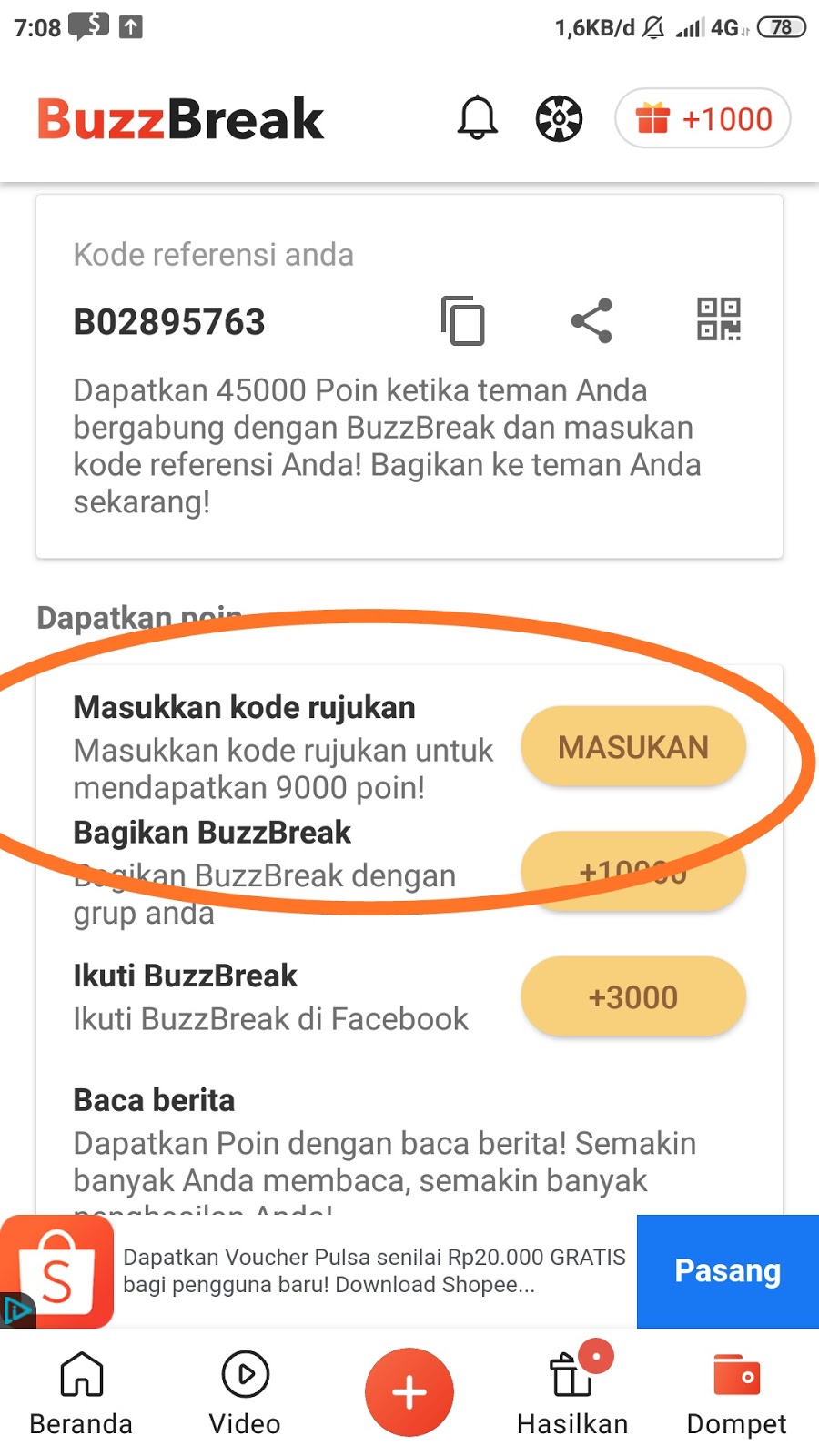Open the spin wheel icon

pyautogui.click(x=559, y=118)
